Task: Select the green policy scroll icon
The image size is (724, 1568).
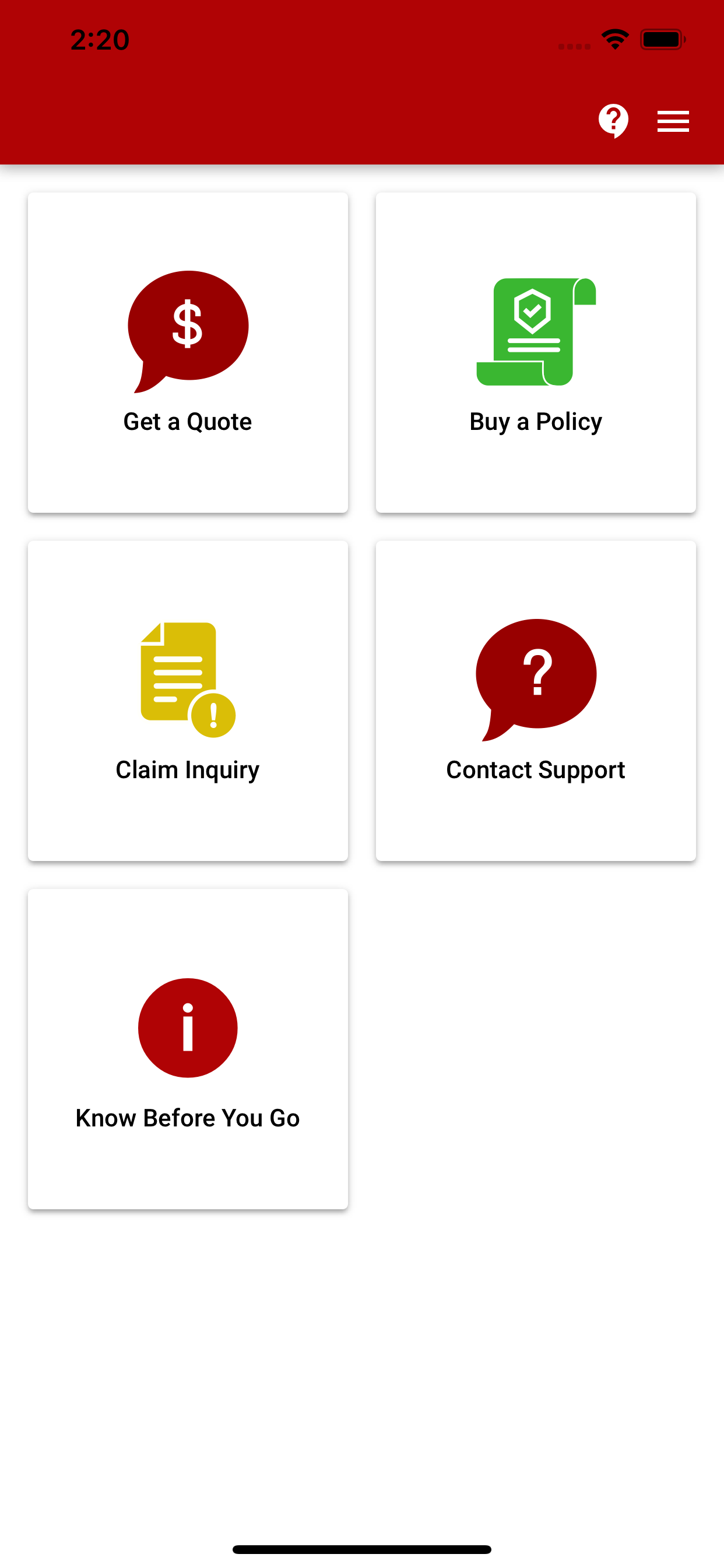Action: (x=535, y=332)
